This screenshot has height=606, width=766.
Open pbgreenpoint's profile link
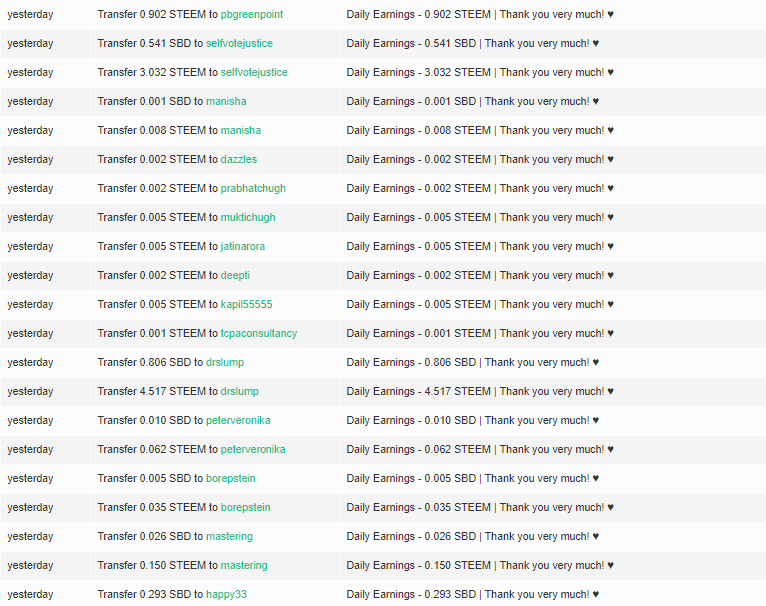click(x=251, y=14)
